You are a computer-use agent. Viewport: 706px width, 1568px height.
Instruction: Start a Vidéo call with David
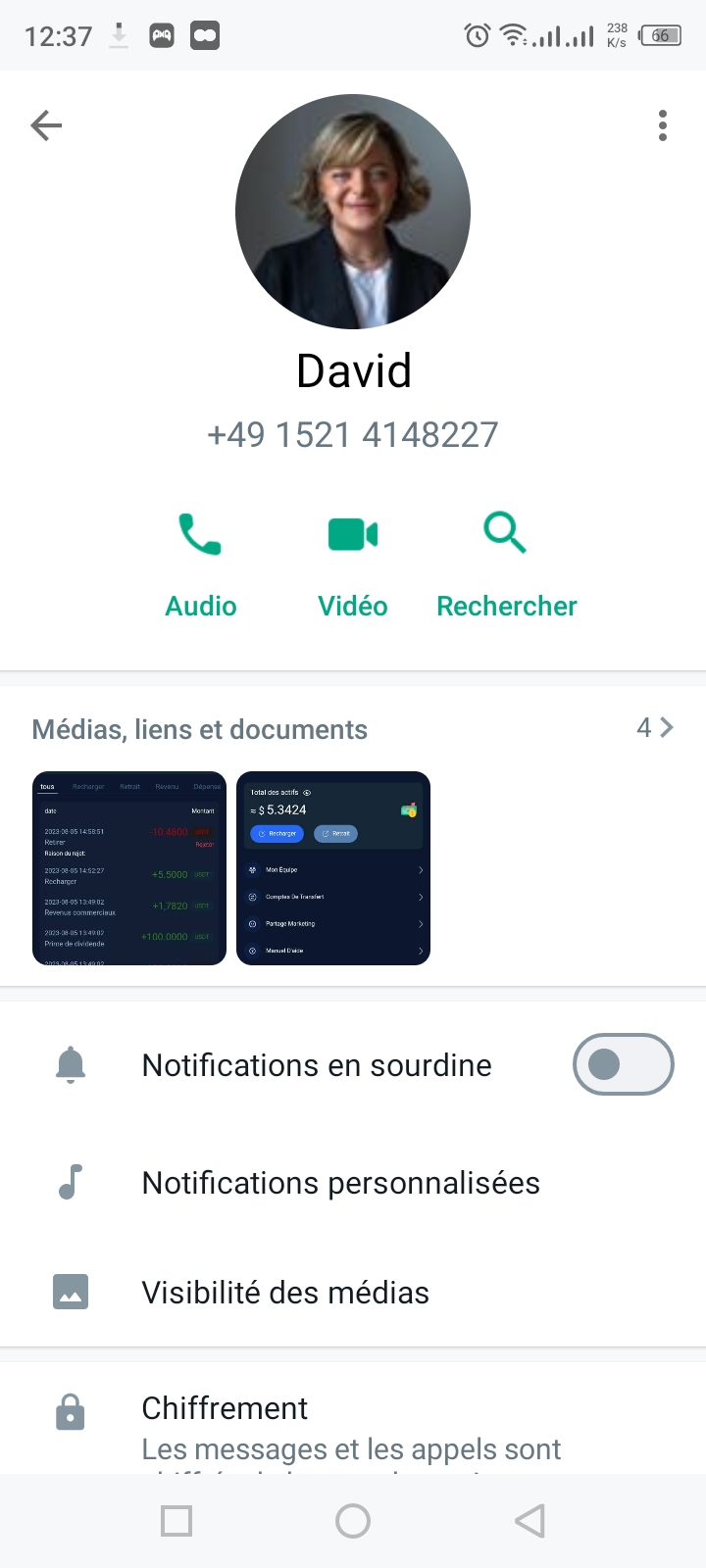353,565
